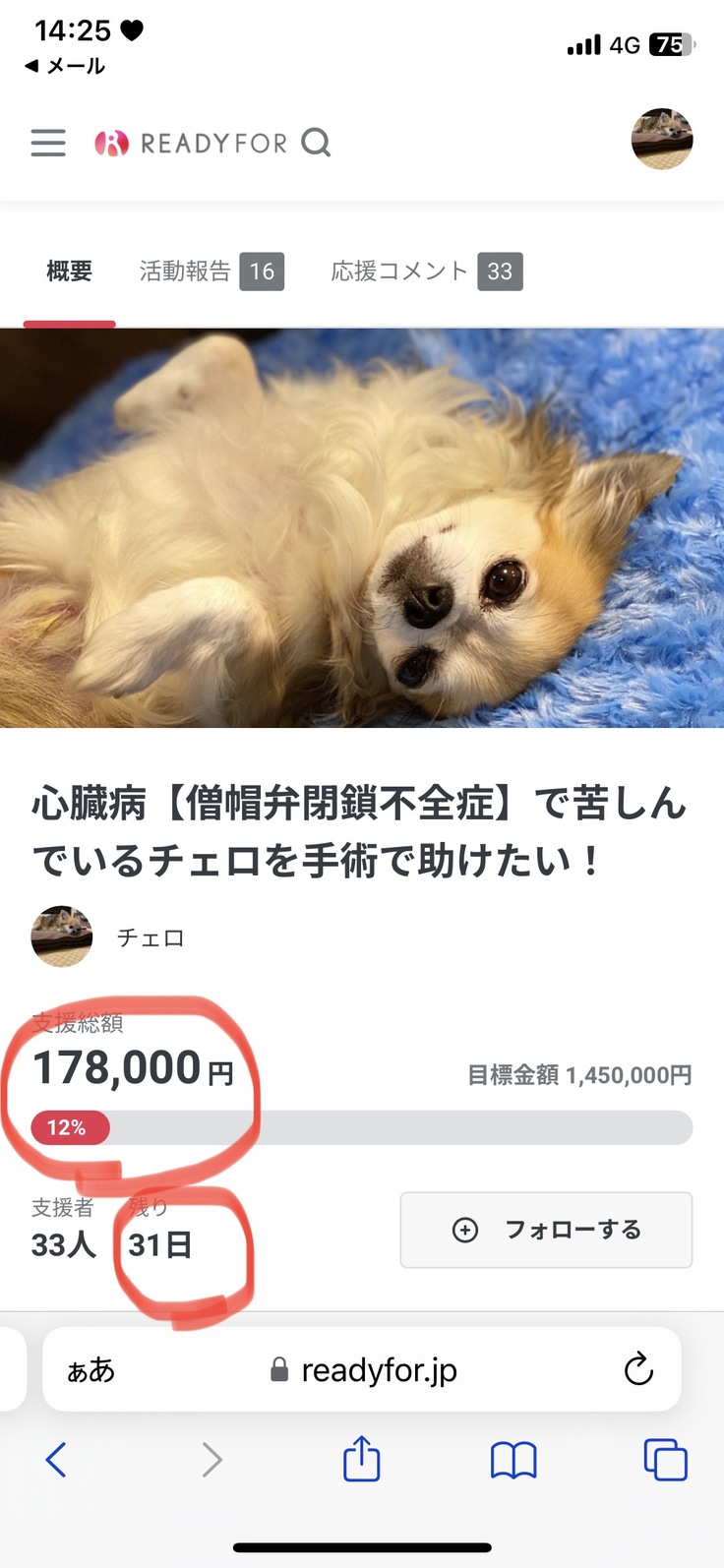Show open Safari tabs
The width and height of the screenshot is (724, 1568).
(665, 1460)
